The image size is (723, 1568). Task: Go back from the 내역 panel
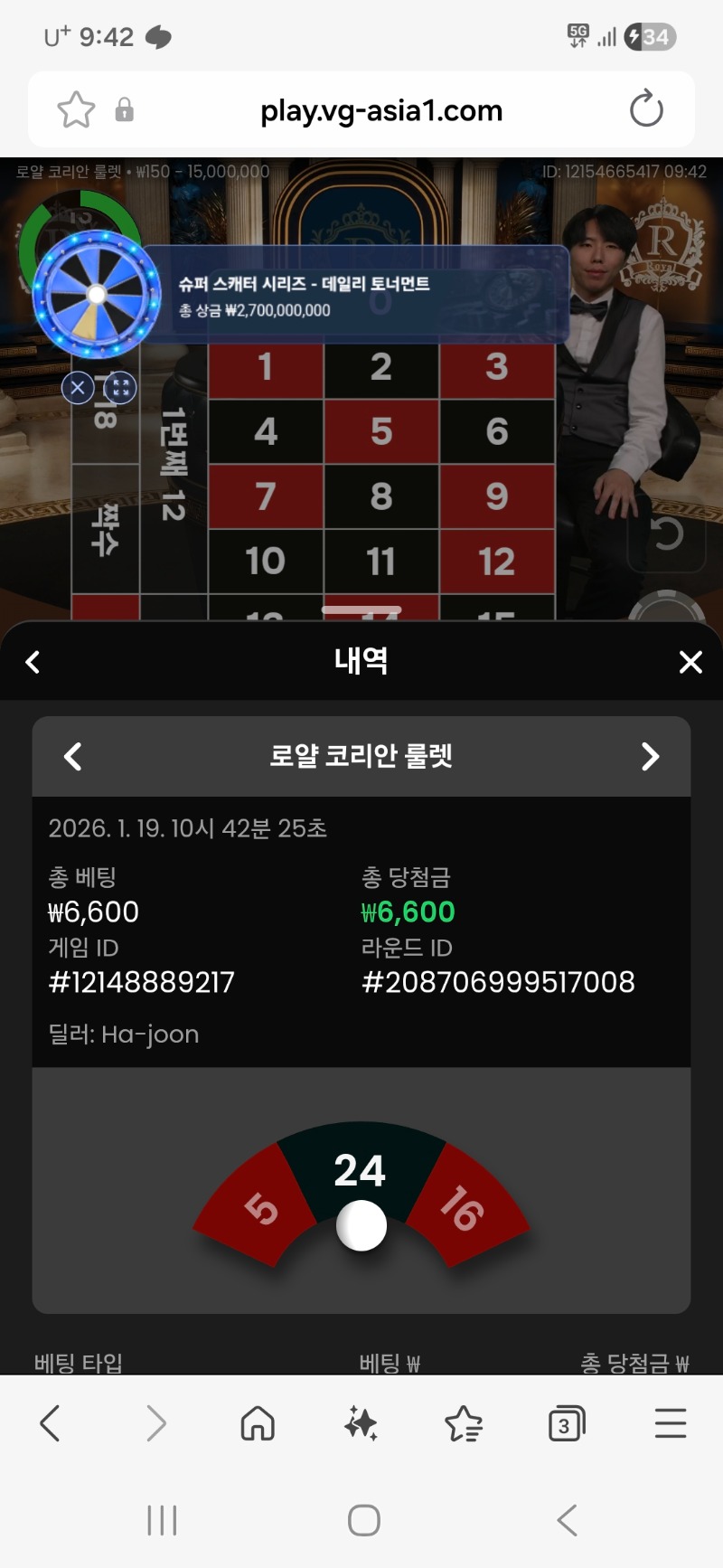pos(33,662)
